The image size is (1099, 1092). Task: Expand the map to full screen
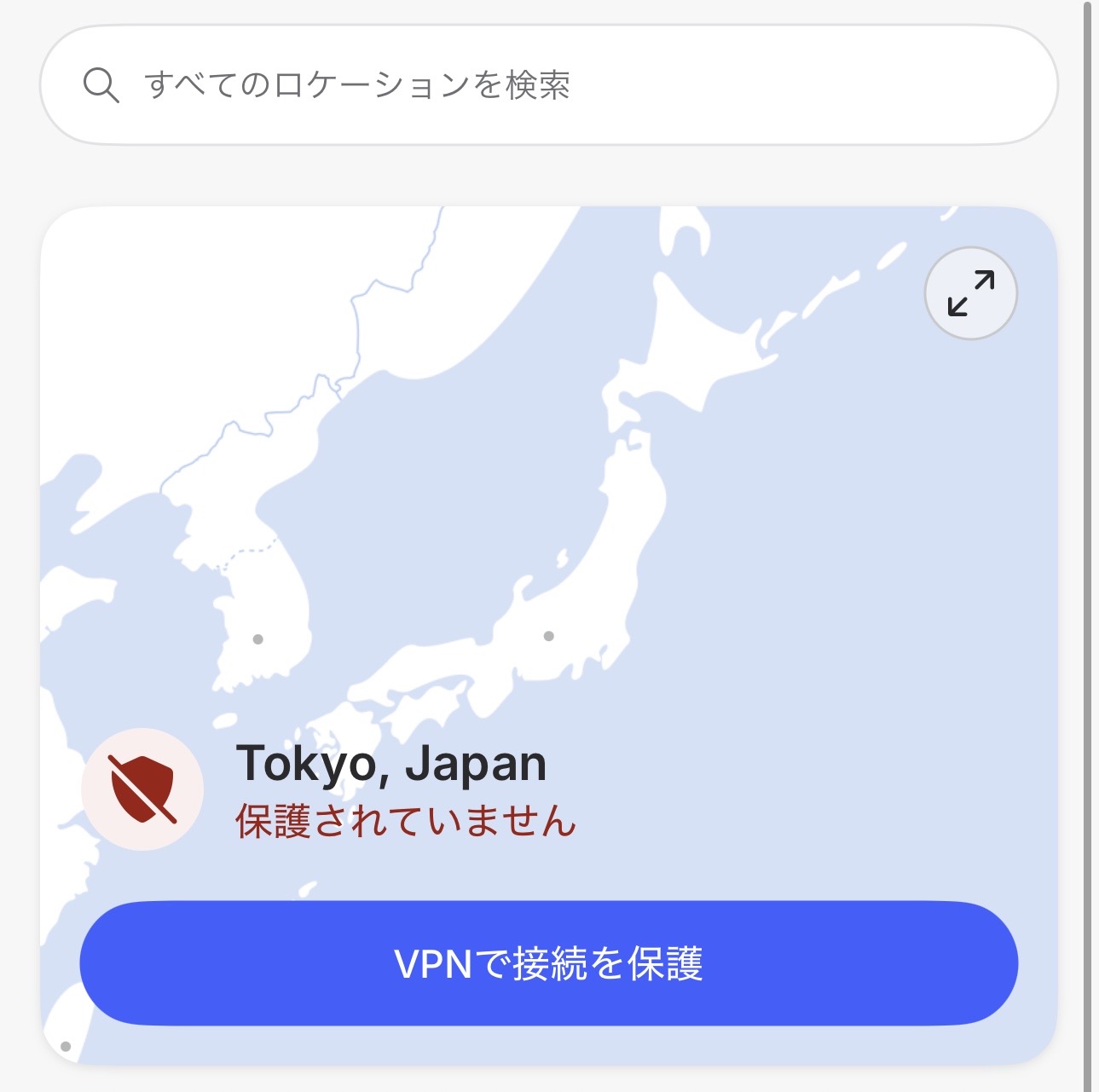pyautogui.click(x=970, y=293)
